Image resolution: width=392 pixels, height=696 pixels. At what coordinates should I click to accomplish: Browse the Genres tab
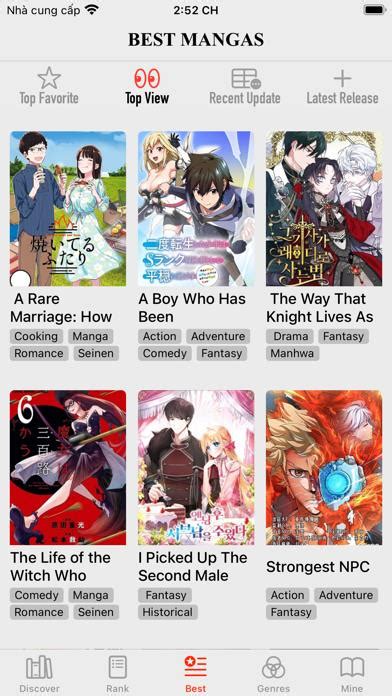[x=273, y=674]
